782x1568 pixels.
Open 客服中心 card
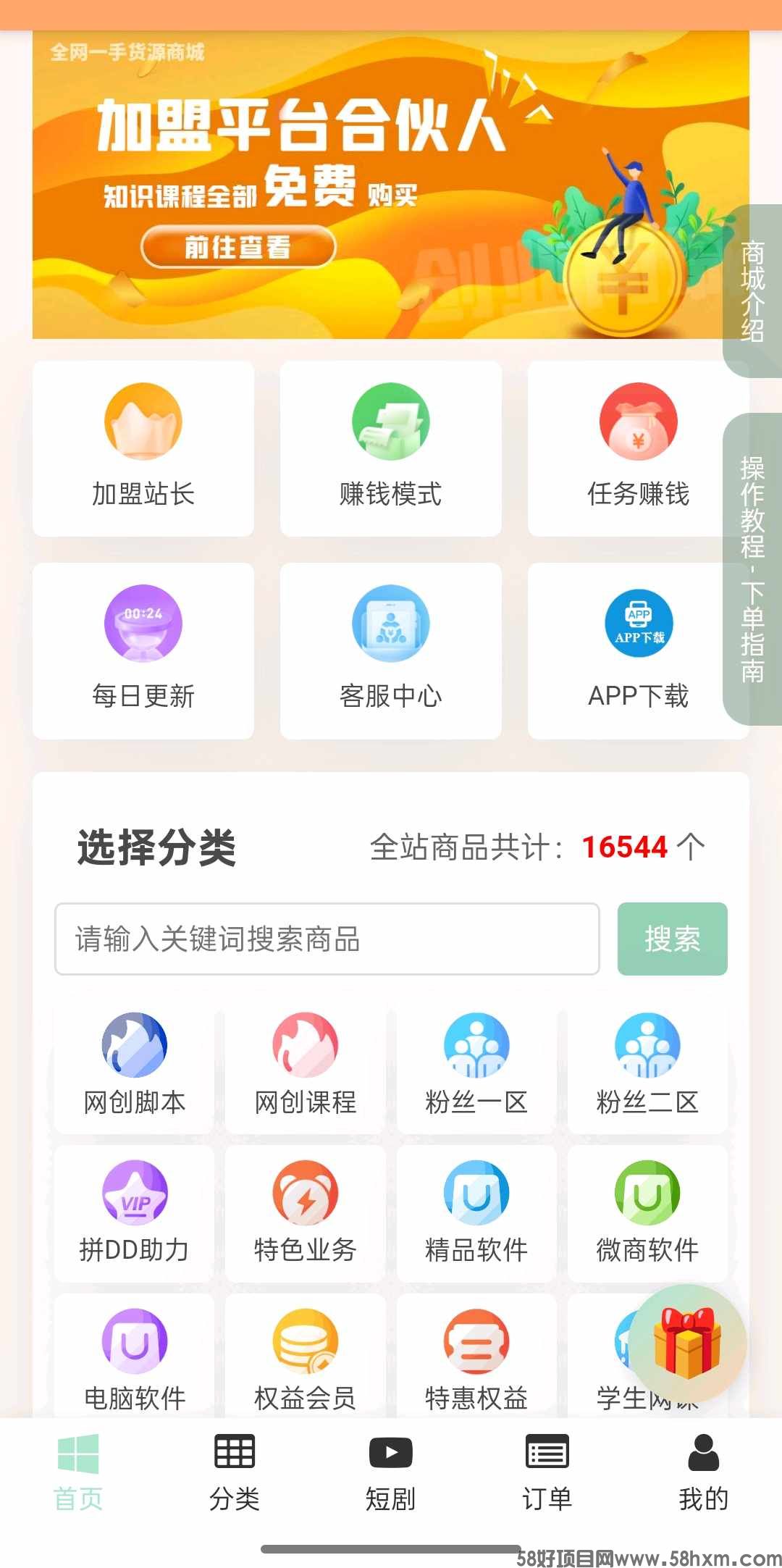coord(391,651)
